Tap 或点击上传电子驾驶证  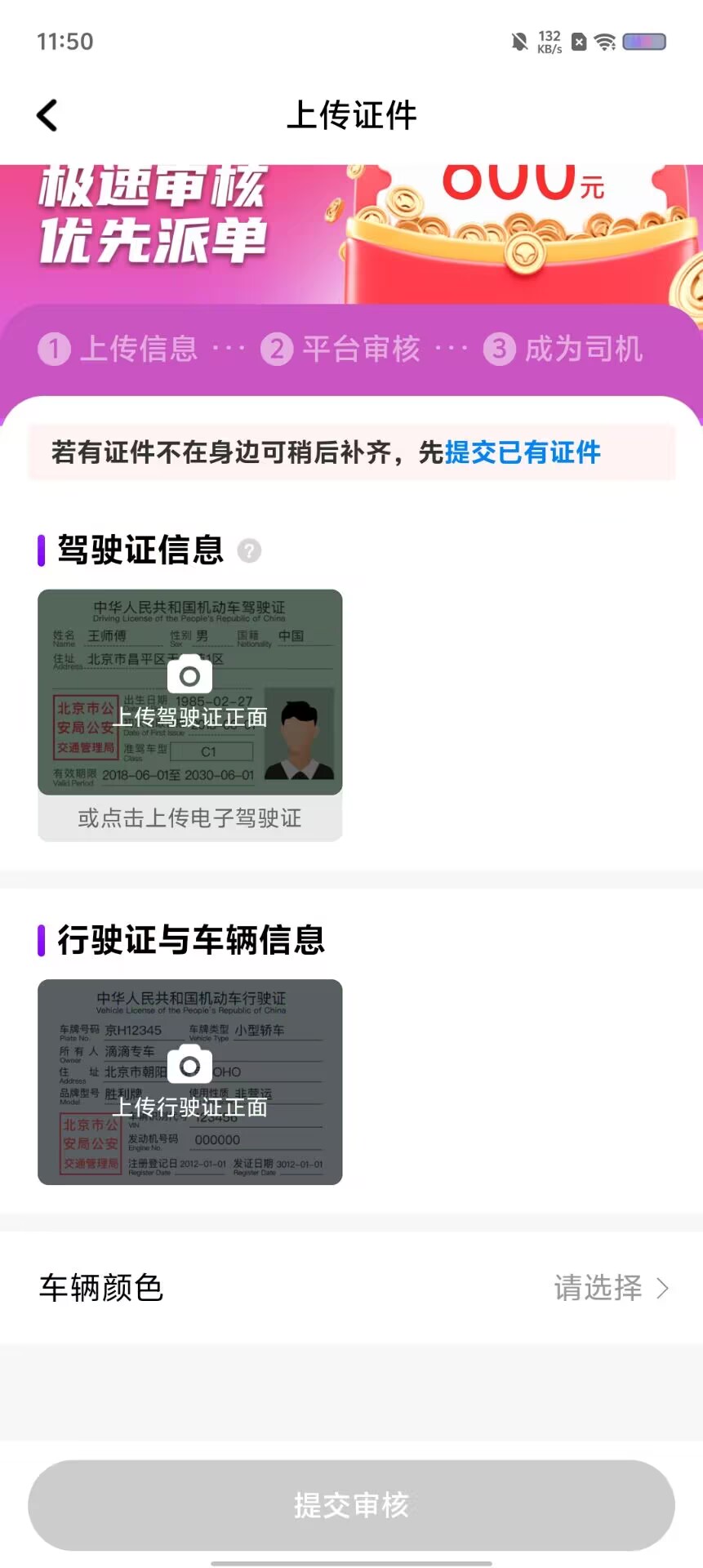189,818
